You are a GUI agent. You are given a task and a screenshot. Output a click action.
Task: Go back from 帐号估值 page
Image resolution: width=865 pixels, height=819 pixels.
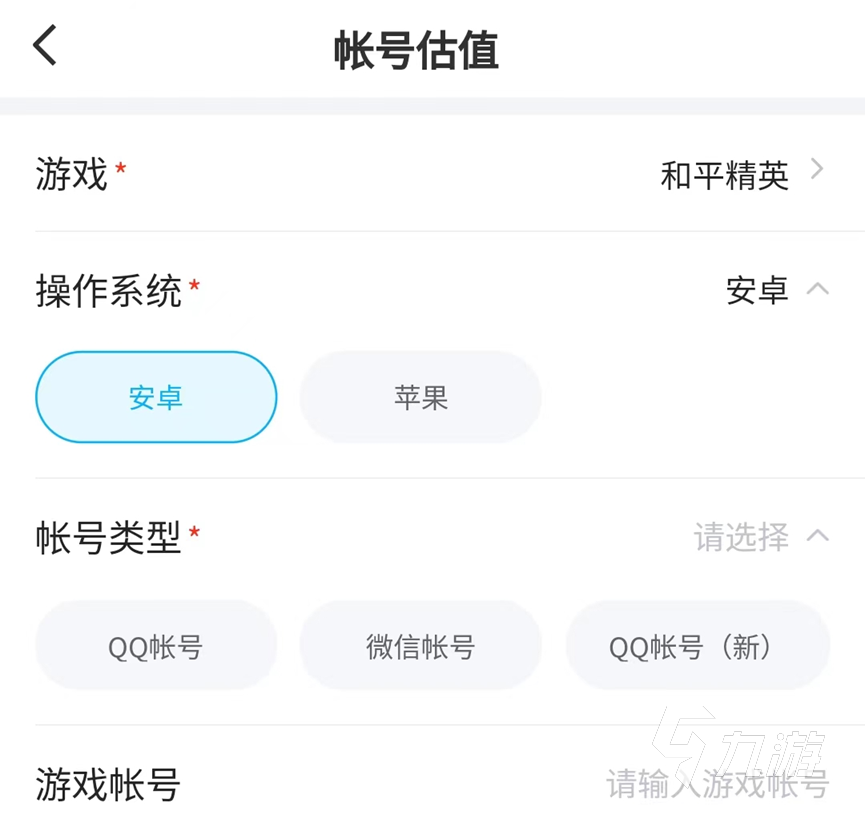click(x=45, y=46)
